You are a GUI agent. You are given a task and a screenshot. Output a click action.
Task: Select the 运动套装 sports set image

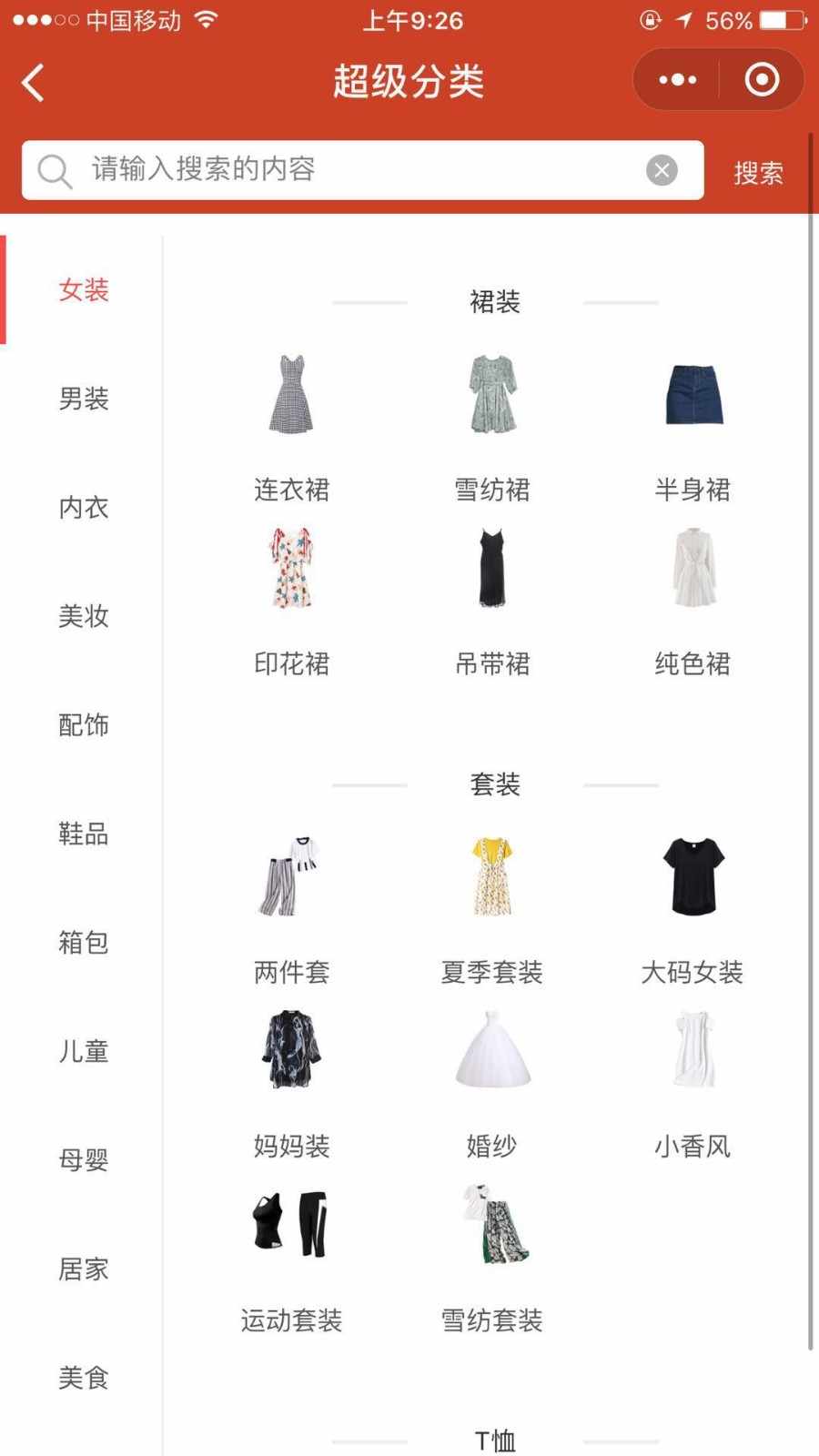pos(290,1223)
